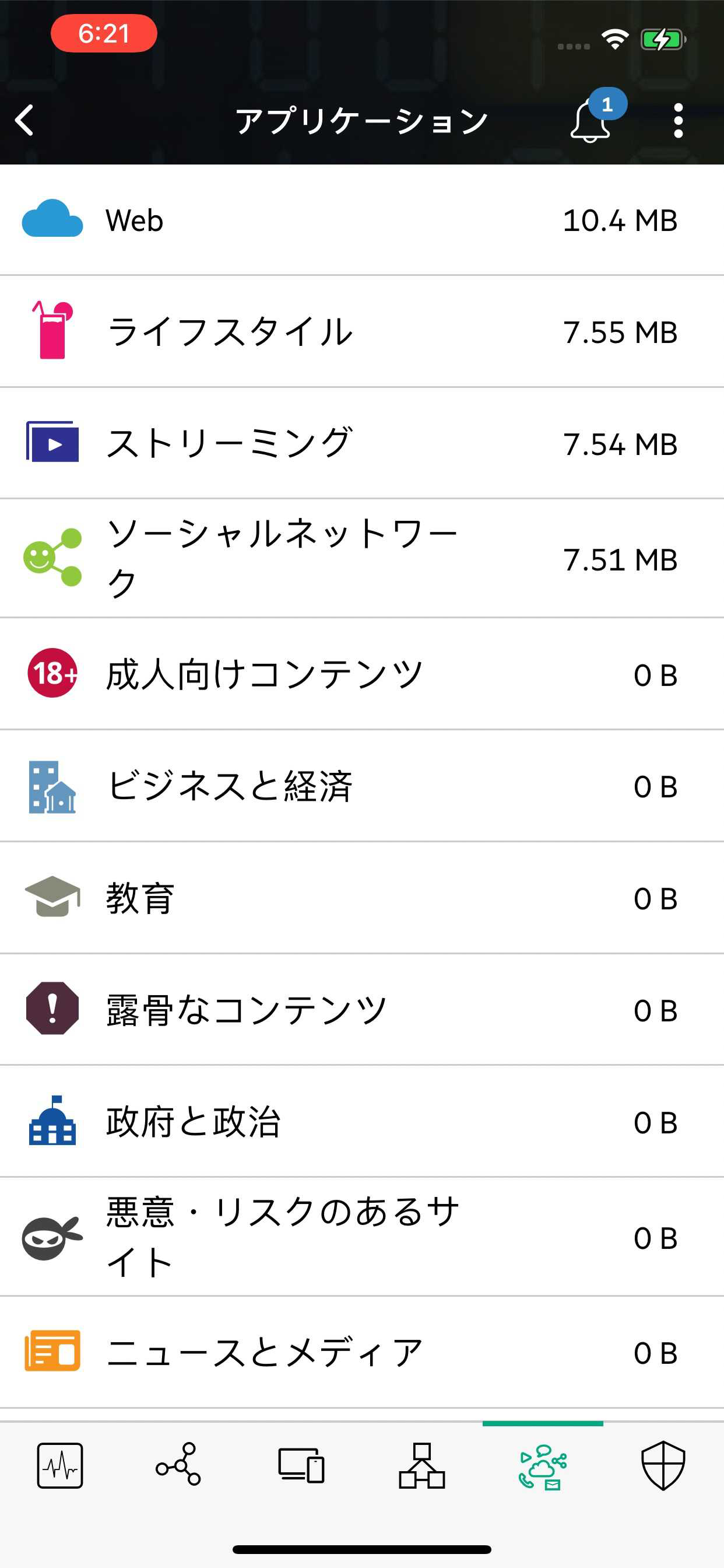Select the ストリーミング row
Image resolution: width=724 pixels, height=1568 pixels.
click(x=362, y=444)
